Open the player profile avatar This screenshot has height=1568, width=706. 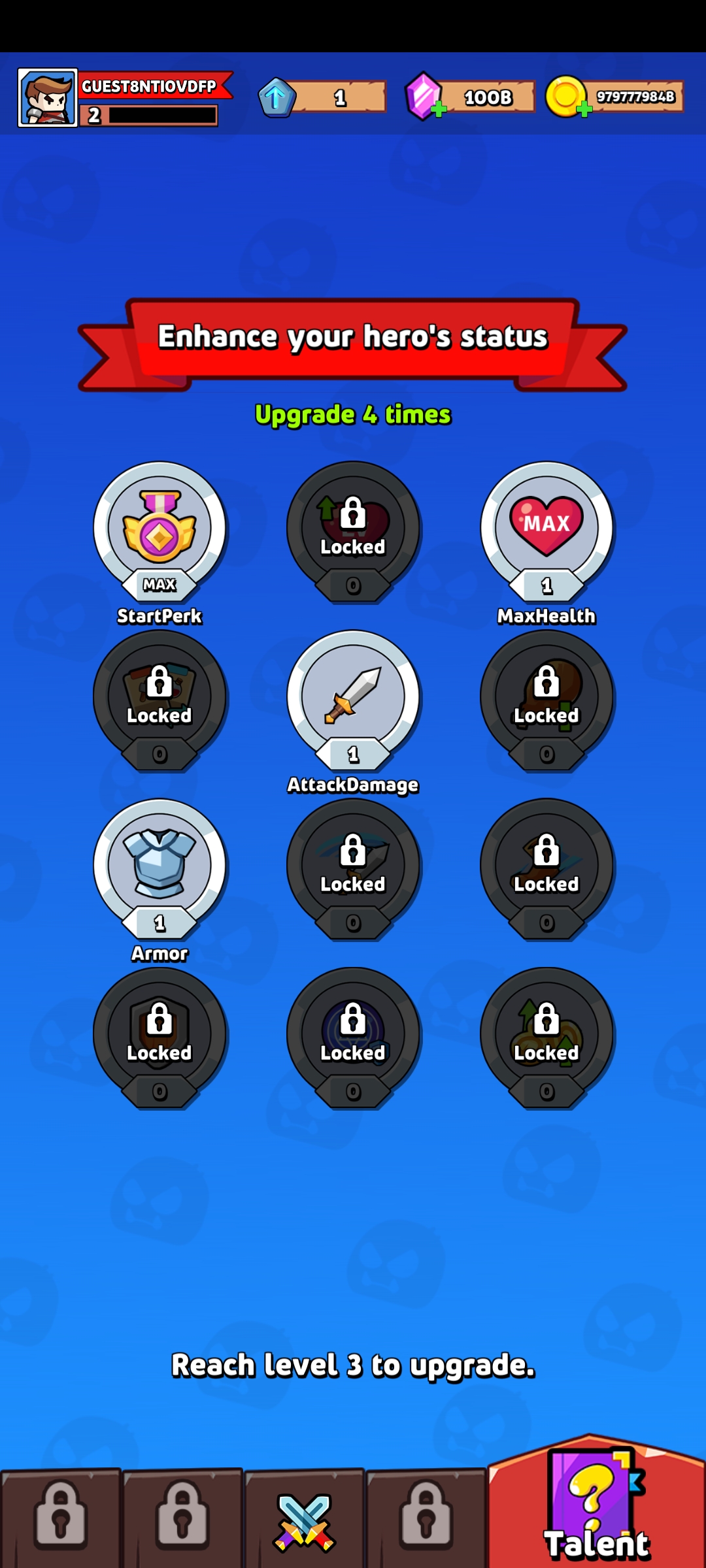pyautogui.click(x=47, y=98)
